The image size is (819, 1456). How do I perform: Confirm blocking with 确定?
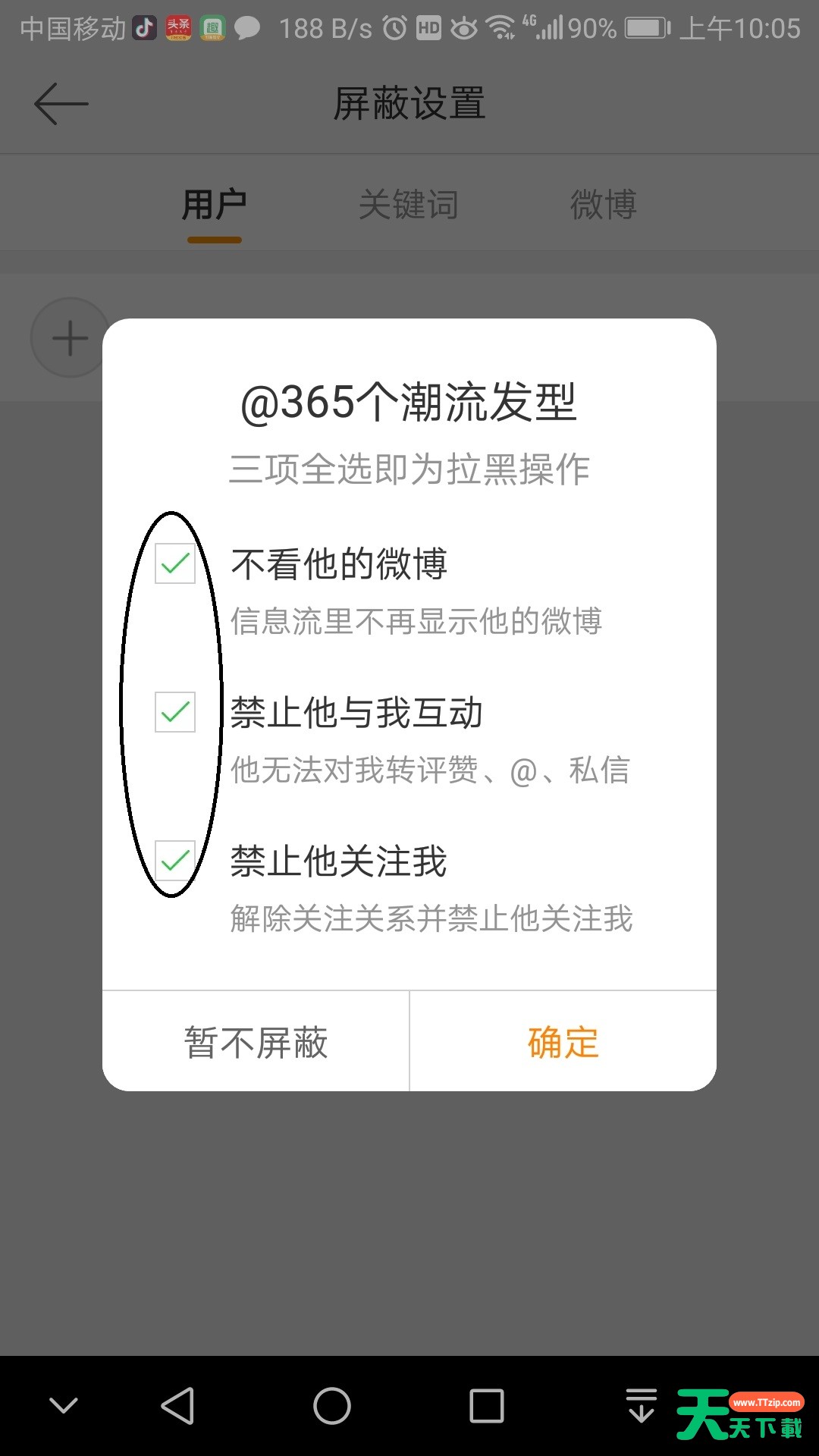point(563,1041)
